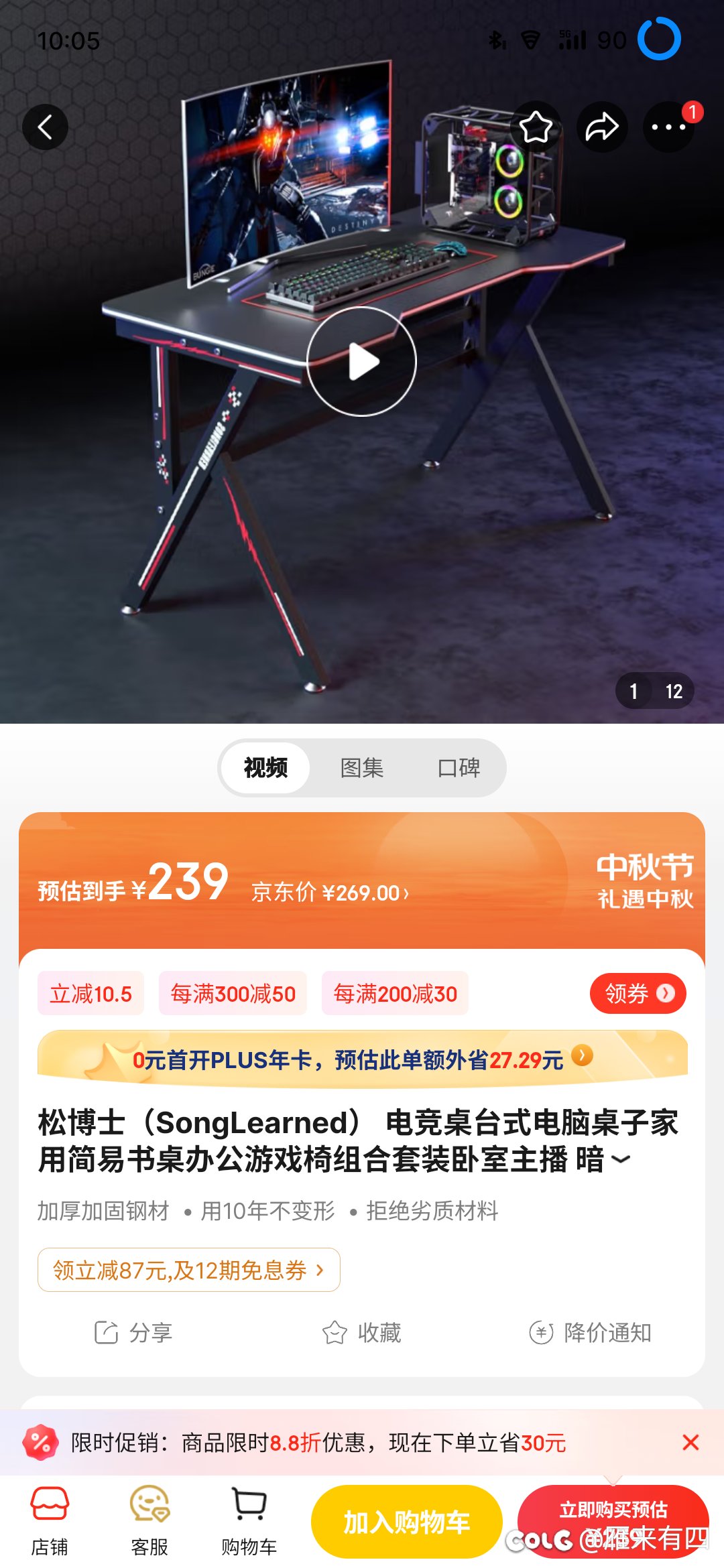Tap the star icon over the product image
This screenshot has height=1568, width=724.
tap(536, 127)
